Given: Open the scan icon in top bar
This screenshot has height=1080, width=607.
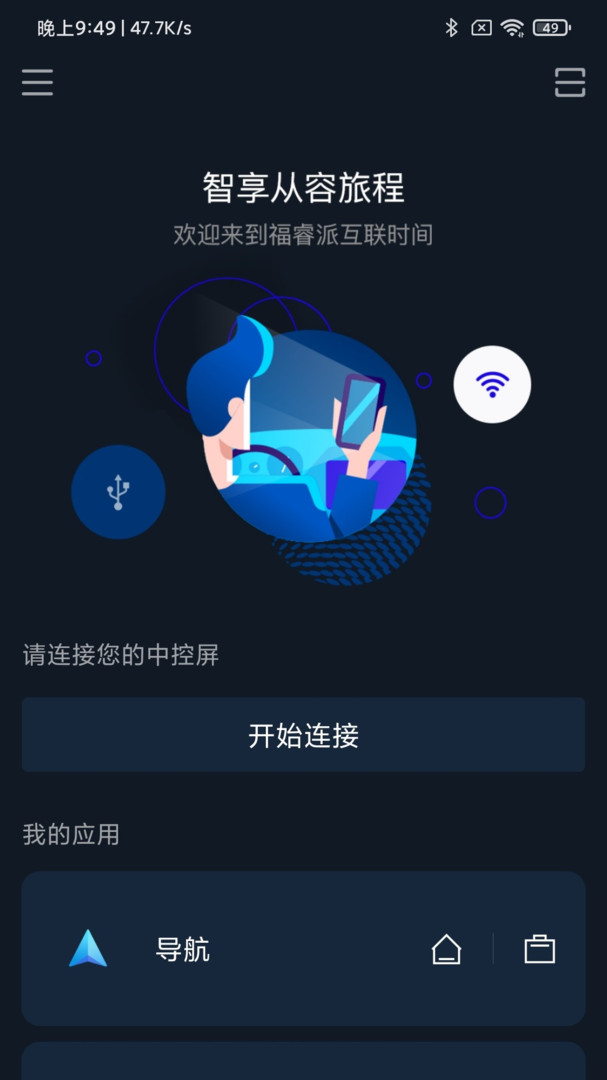Looking at the screenshot, I should pyautogui.click(x=569, y=82).
